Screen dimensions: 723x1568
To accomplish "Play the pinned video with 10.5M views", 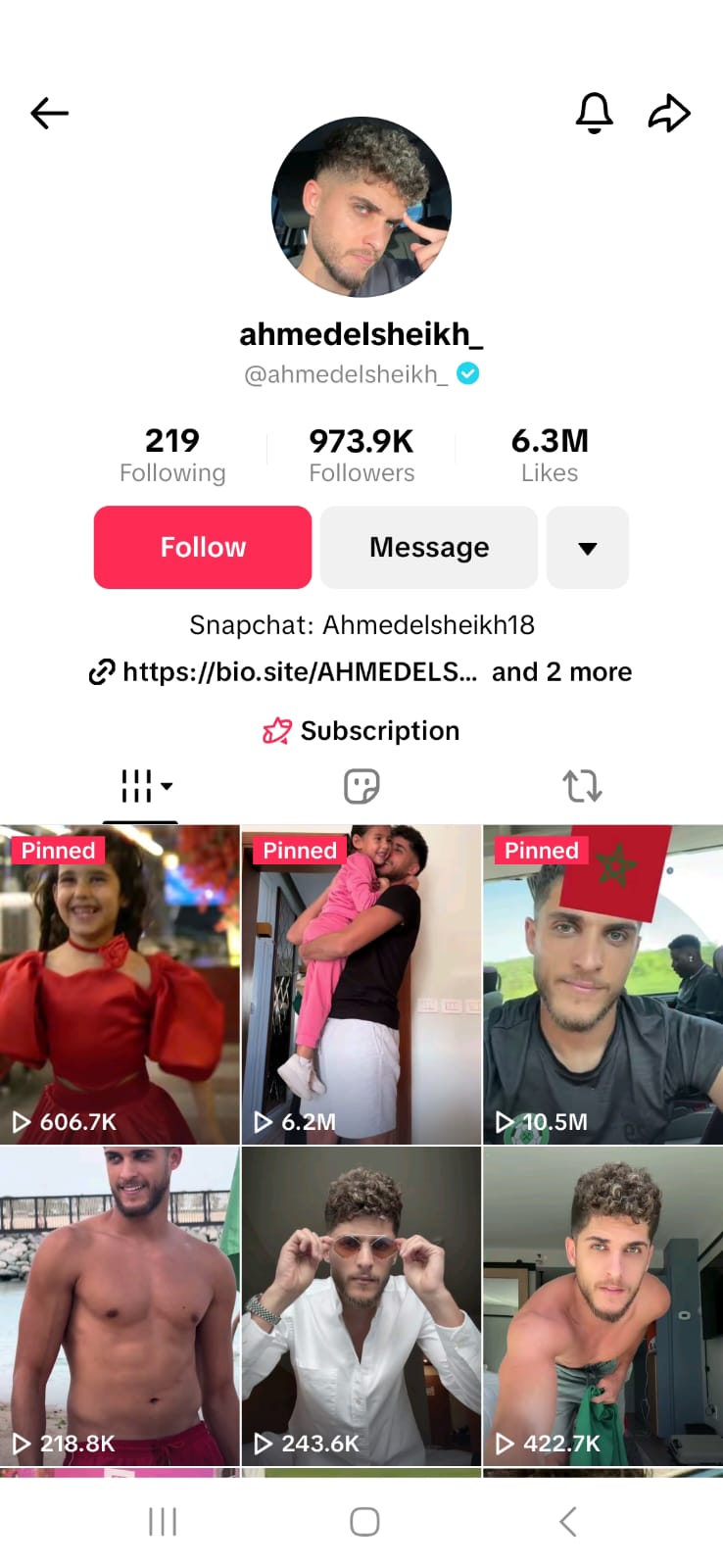I will tap(602, 985).
